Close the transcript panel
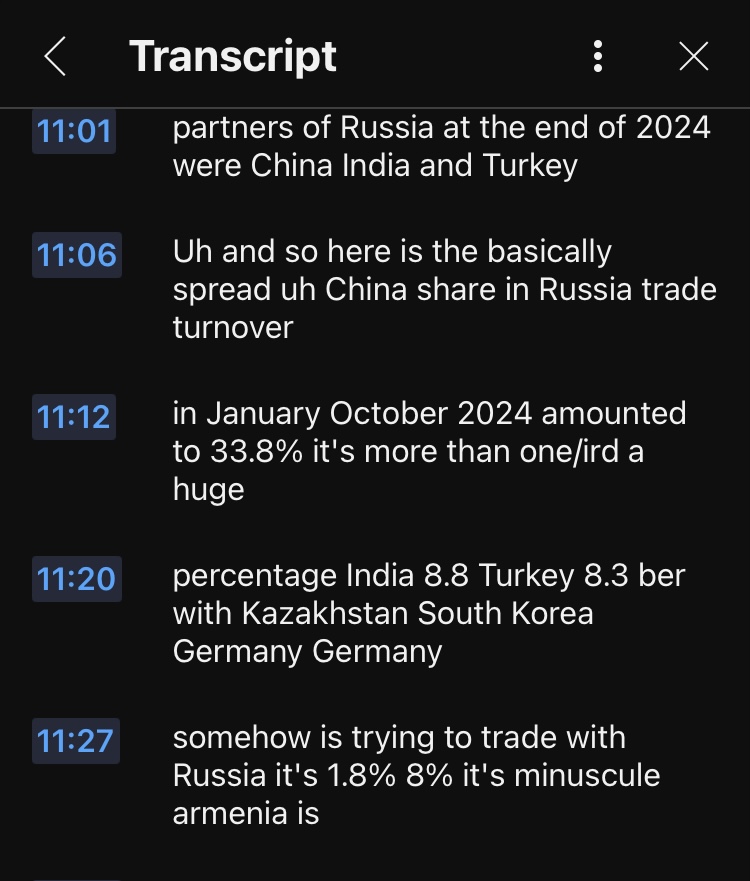750x881 pixels. coord(693,57)
